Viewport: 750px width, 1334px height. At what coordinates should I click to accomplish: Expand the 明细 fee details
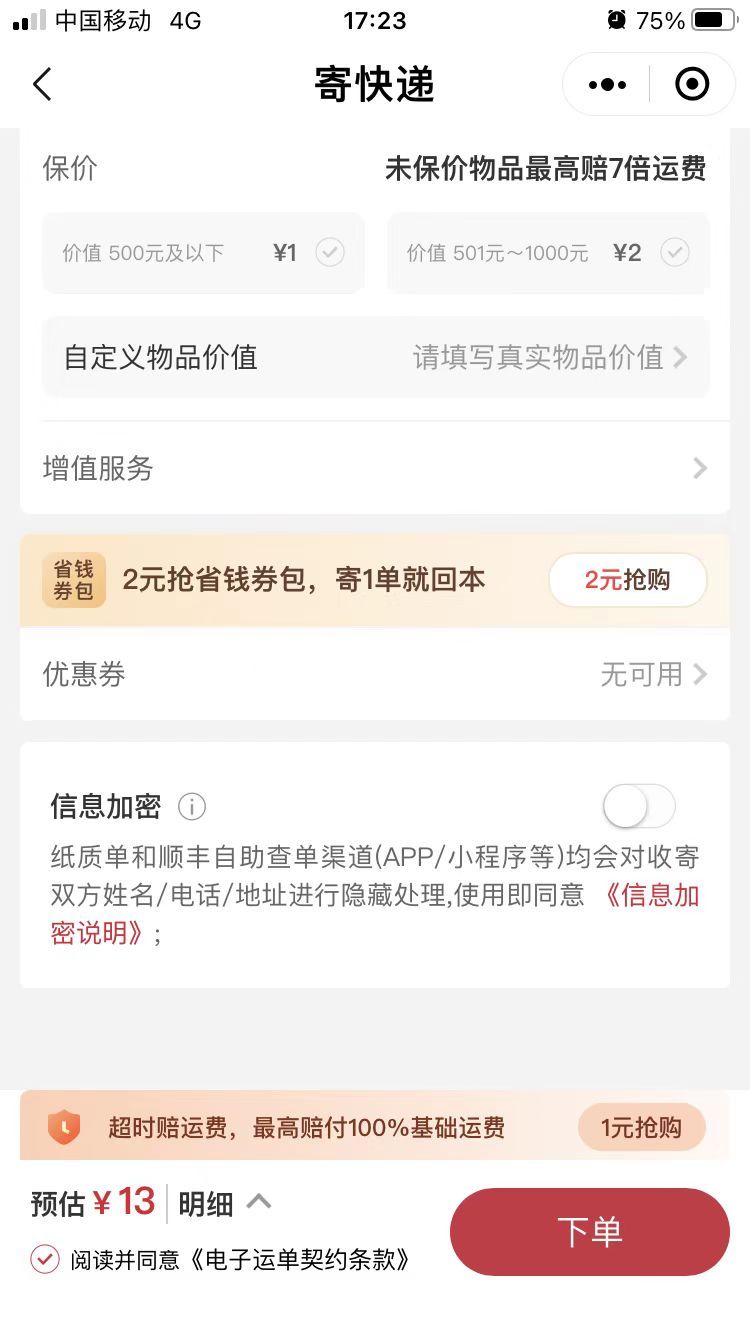click(225, 1204)
